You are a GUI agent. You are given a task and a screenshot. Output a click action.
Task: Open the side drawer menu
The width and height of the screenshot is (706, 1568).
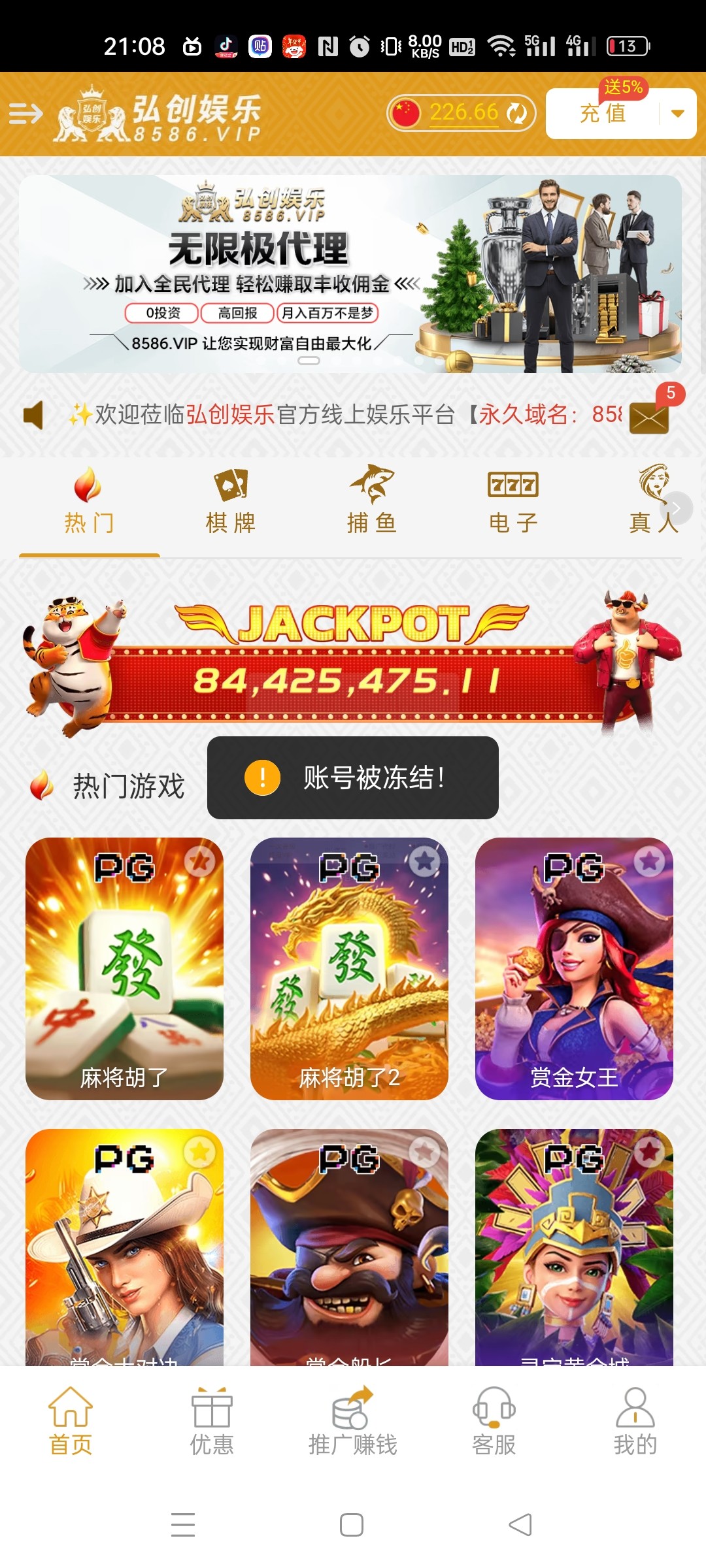click(26, 114)
